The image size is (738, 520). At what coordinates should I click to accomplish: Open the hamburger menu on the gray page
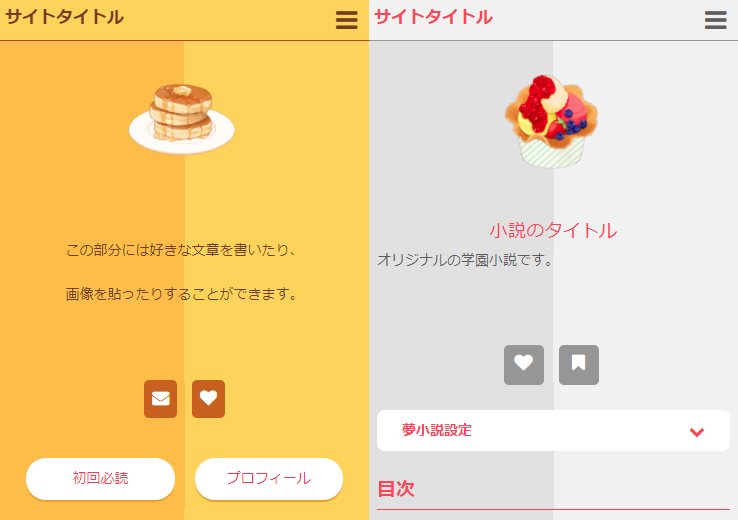point(715,20)
